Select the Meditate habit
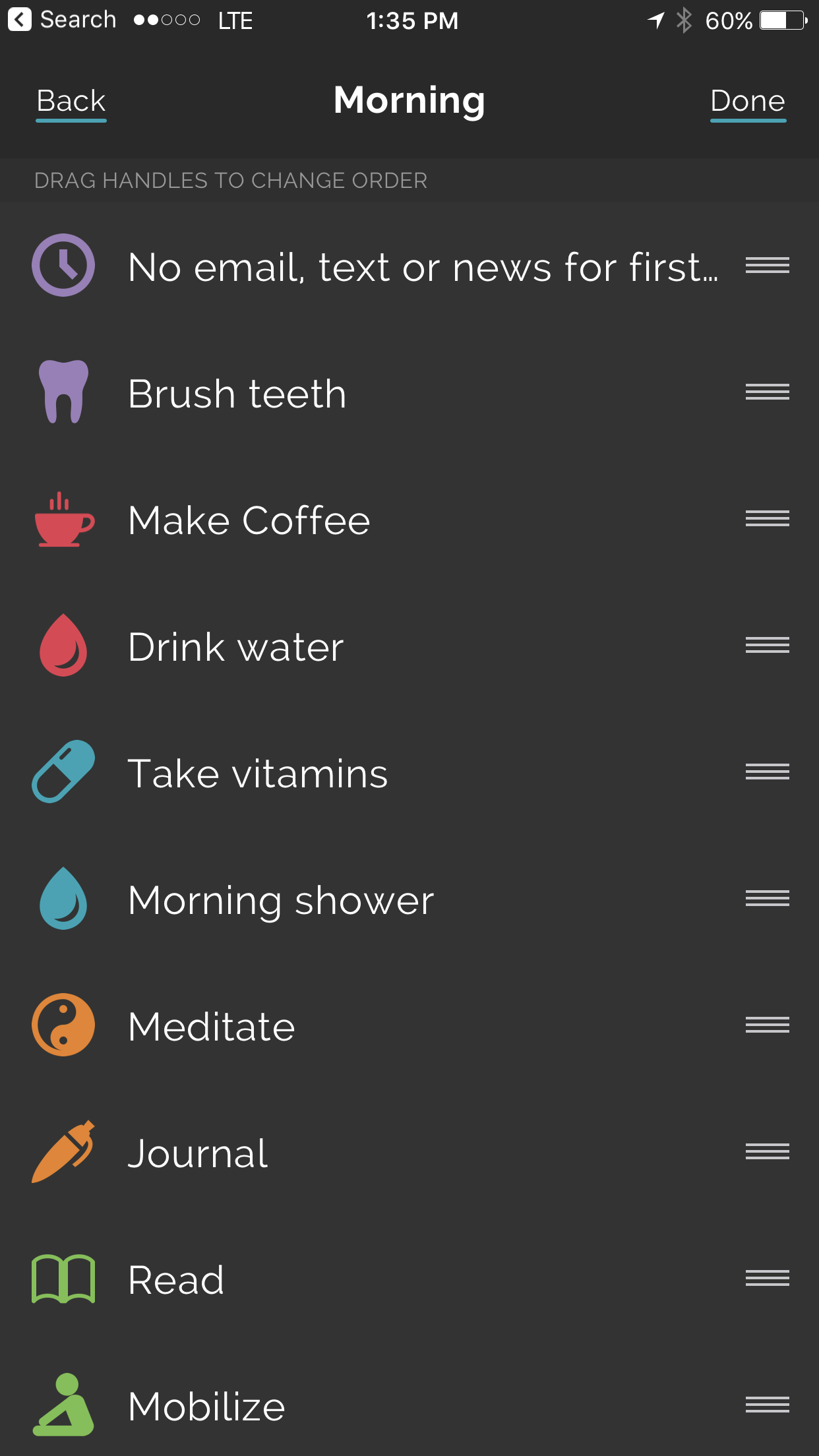Image resolution: width=819 pixels, height=1456 pixels. click(x=409, y=1025)
